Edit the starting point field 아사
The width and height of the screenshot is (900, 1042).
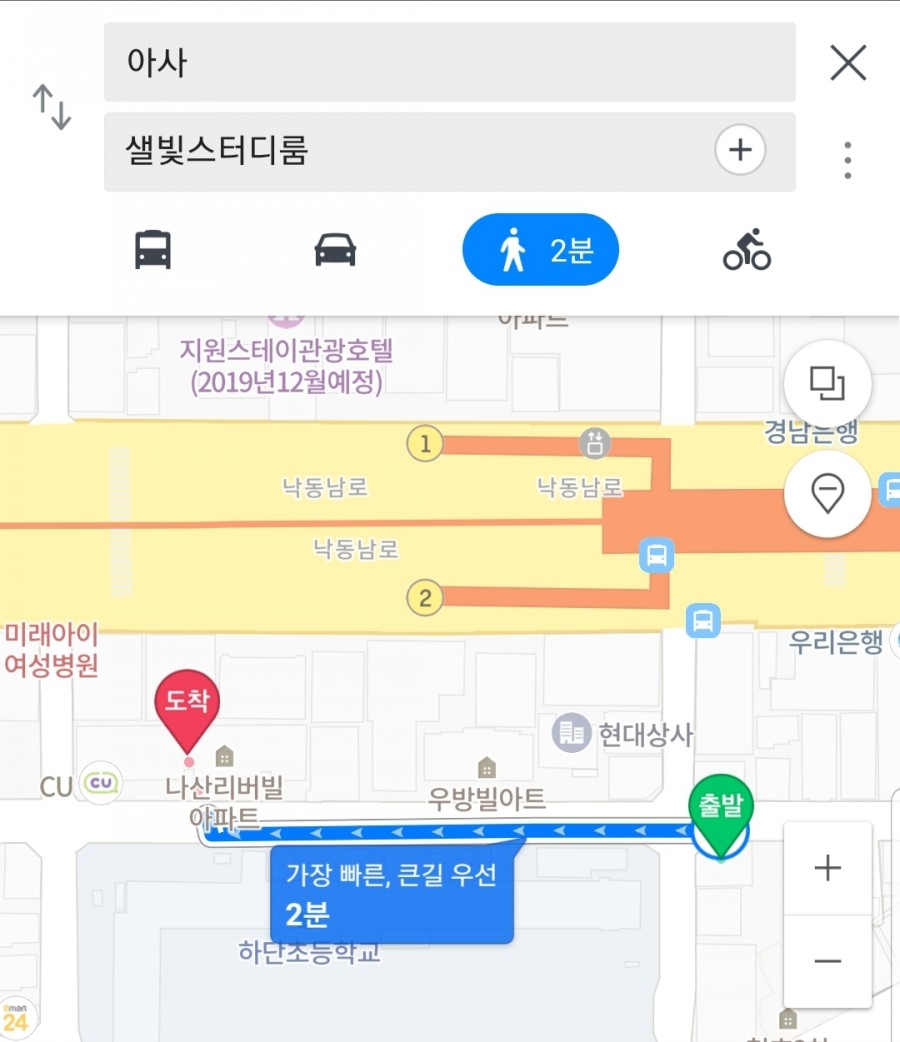tap(450, 62)
